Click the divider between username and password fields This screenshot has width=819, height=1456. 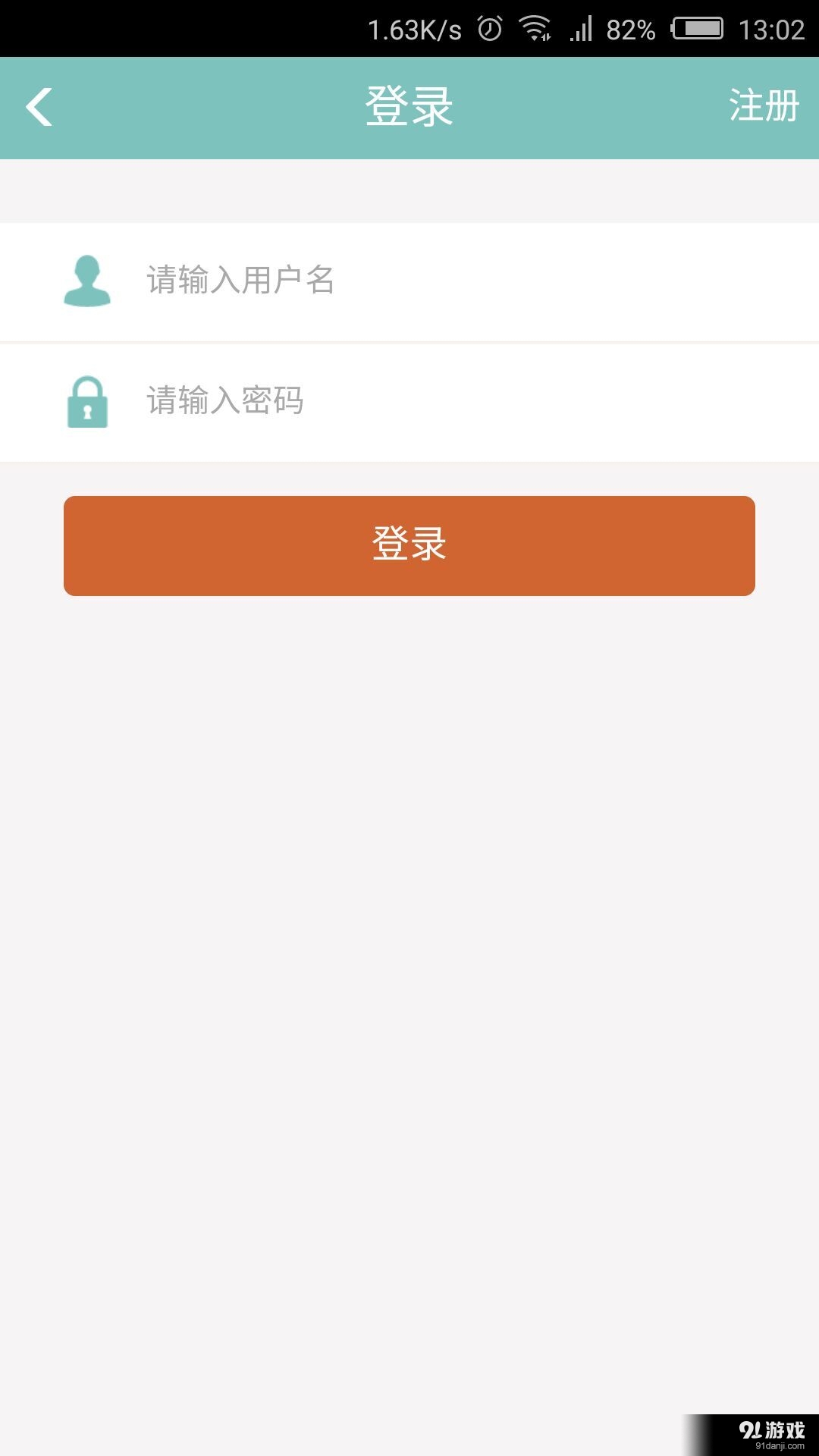click(409, 342)
